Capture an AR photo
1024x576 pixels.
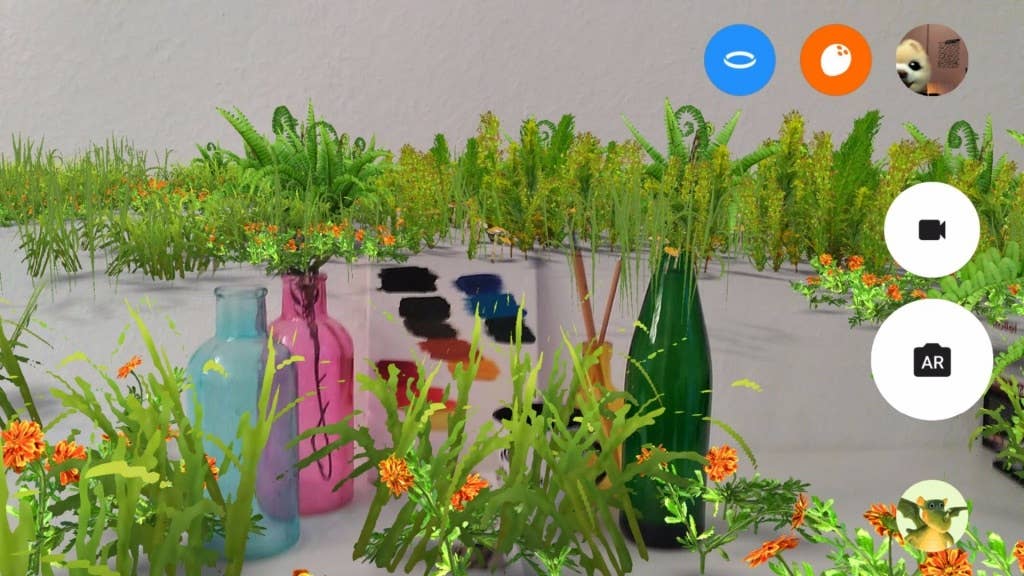coord(931,359)
